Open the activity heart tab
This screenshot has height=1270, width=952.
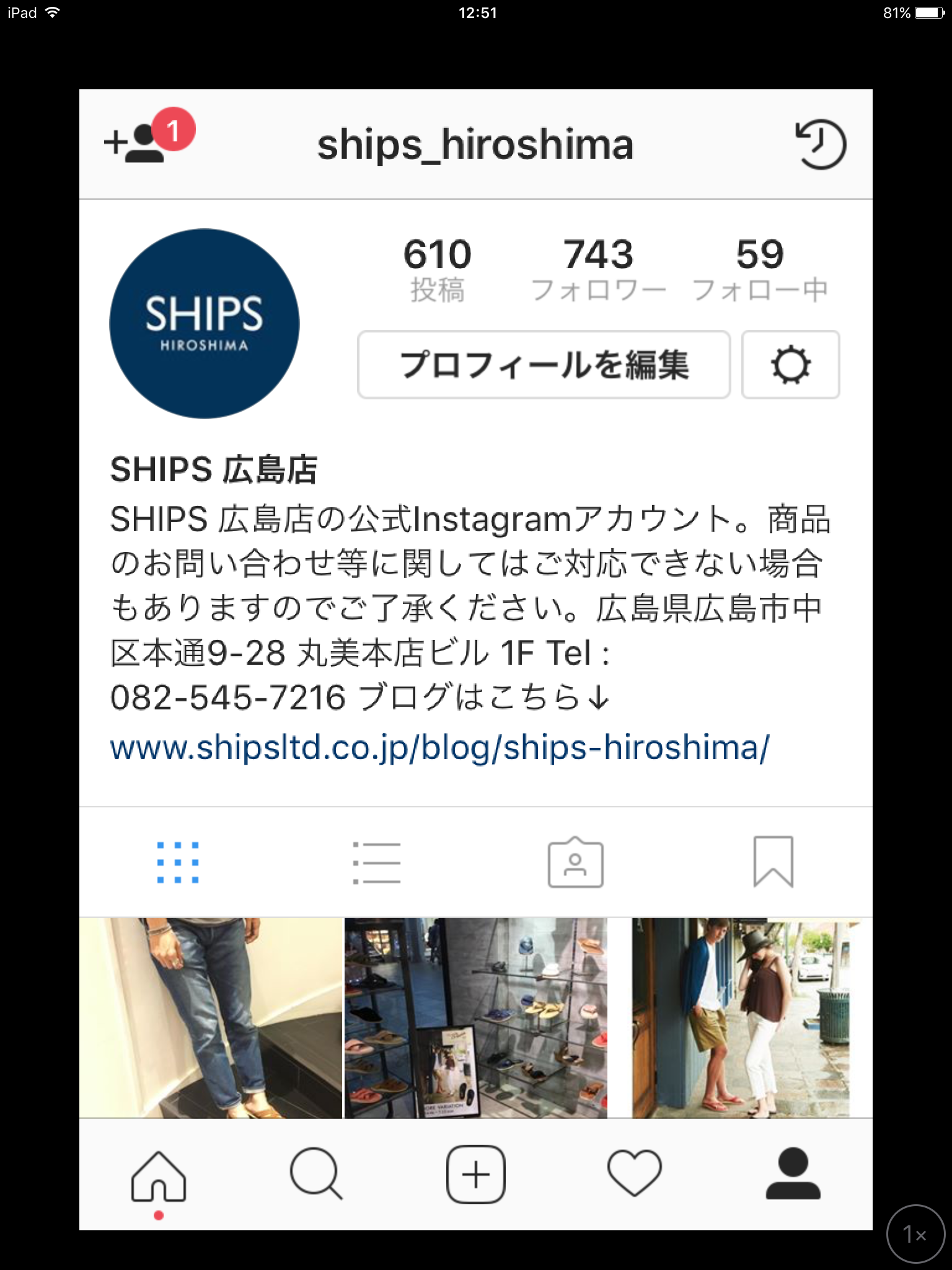tap(634, 1175)
